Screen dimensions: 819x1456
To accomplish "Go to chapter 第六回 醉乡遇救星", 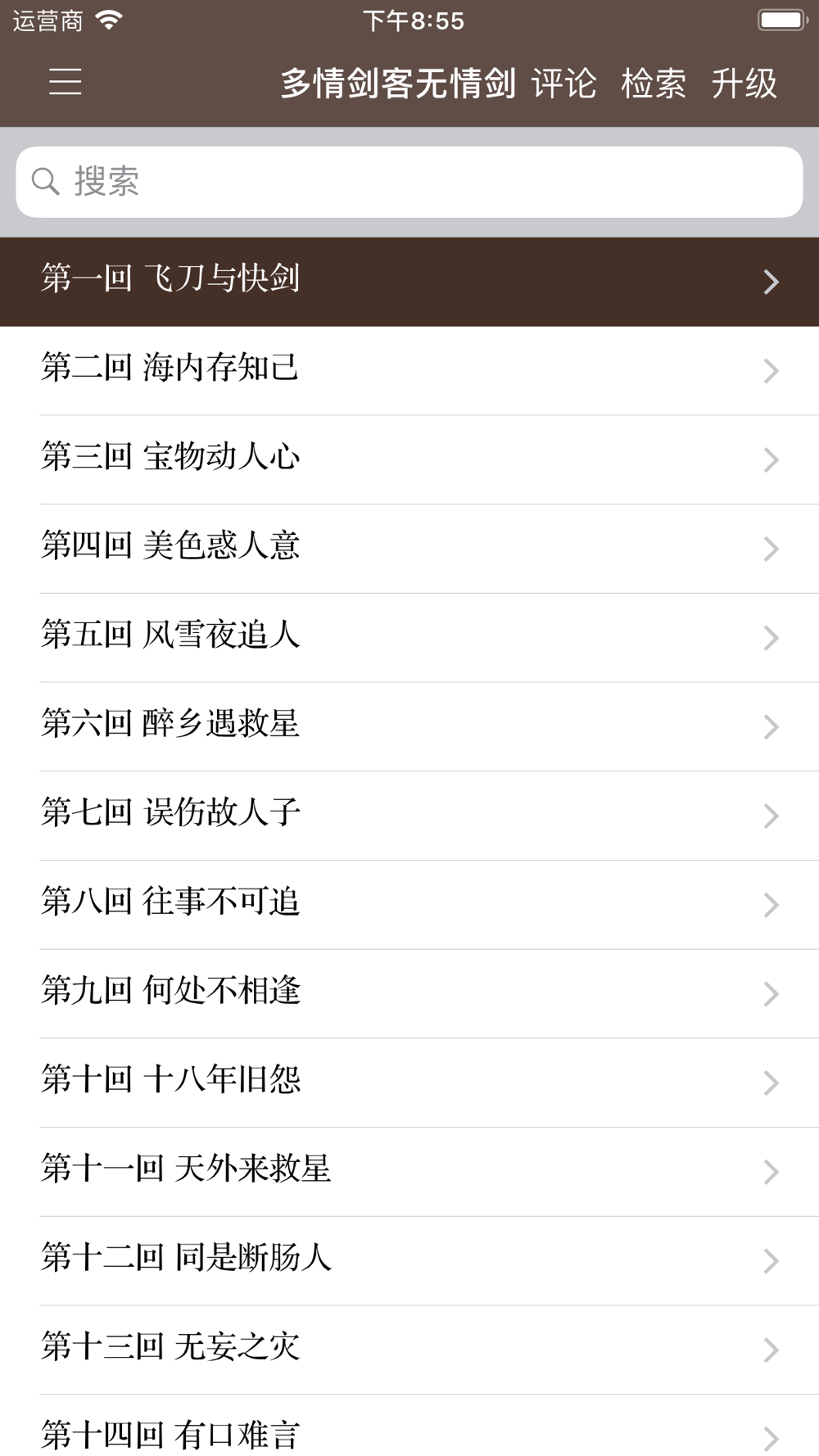I will pos(409,727).
